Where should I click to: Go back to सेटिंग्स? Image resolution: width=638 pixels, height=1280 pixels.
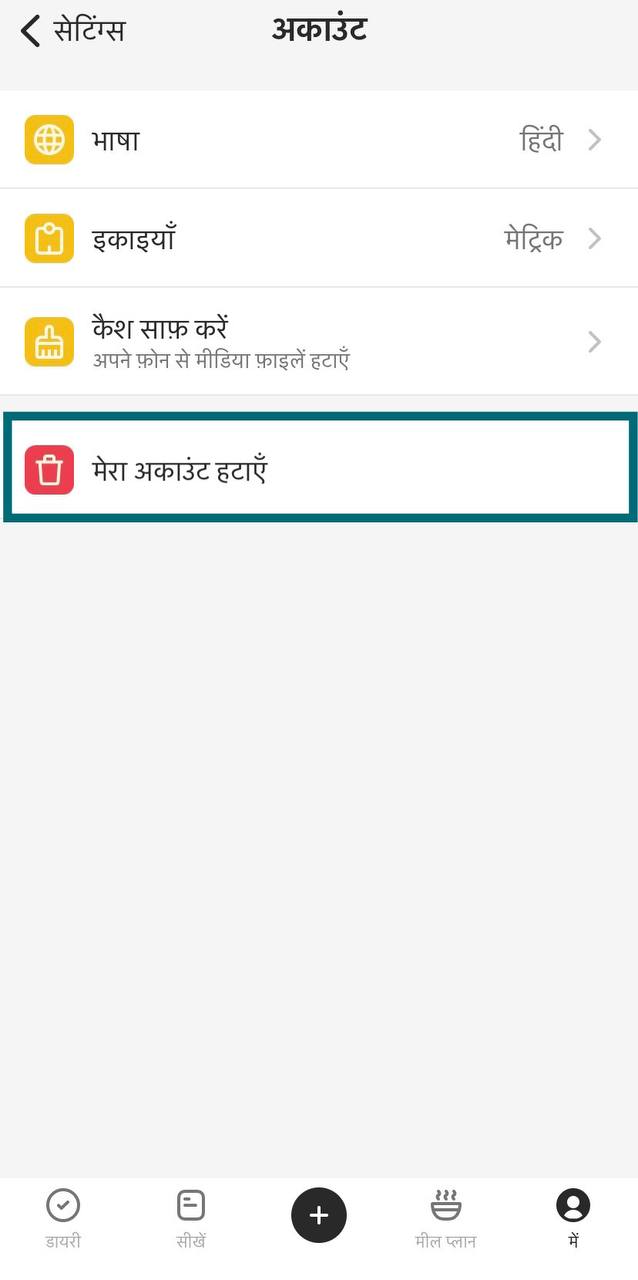coord(72,31)
